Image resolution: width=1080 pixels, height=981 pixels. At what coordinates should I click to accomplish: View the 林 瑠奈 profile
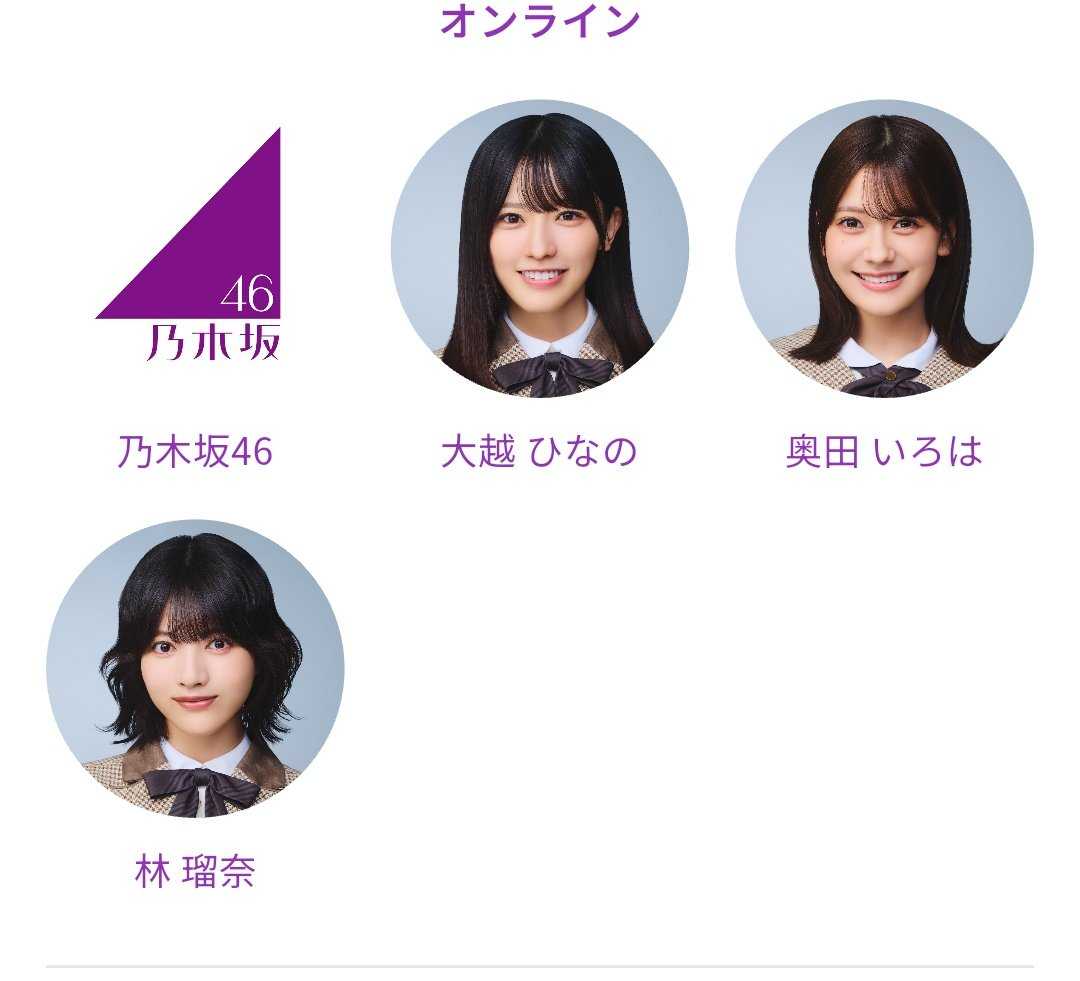coord(195,668)
